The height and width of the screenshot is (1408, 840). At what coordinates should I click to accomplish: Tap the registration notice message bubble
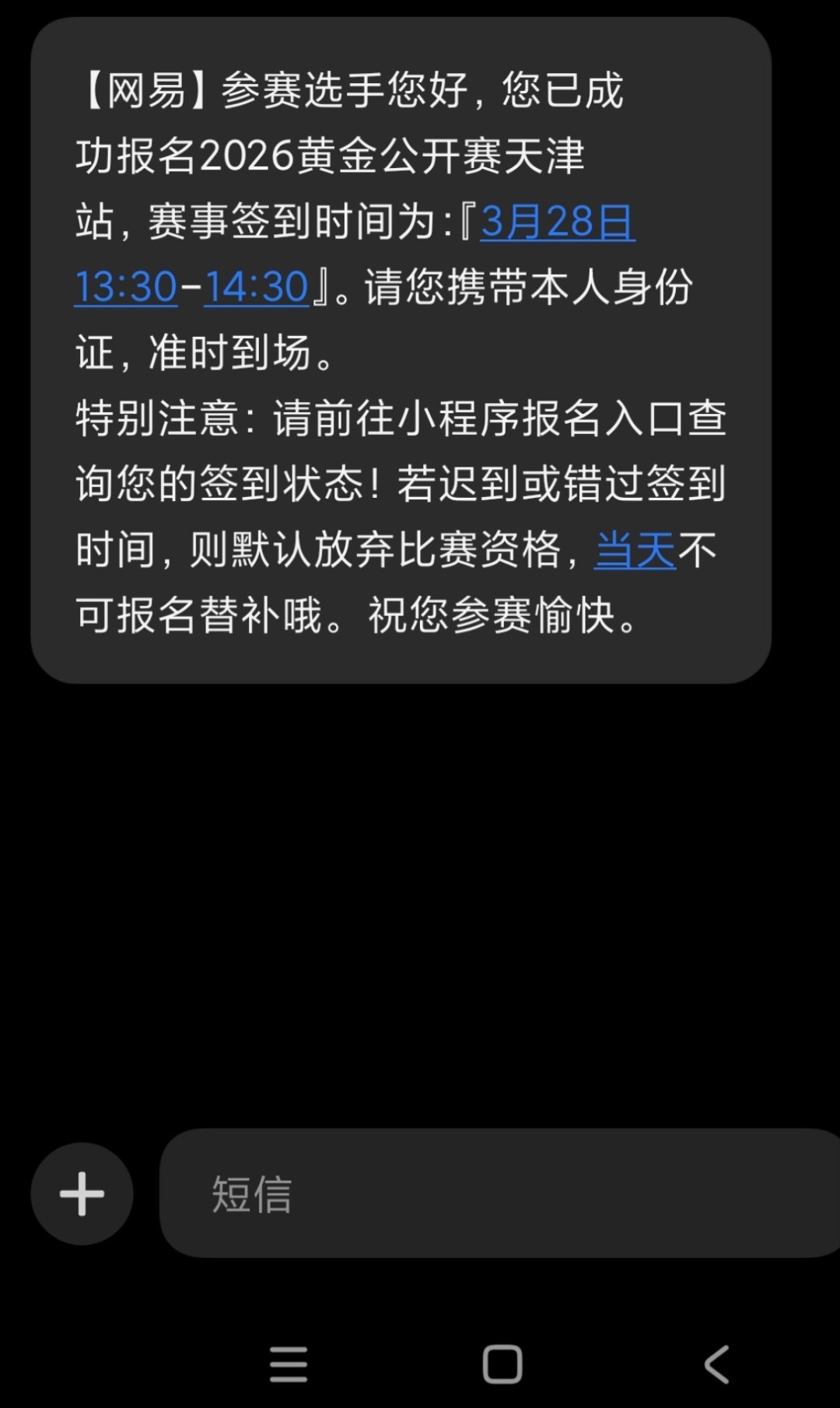tap(397, 350)
